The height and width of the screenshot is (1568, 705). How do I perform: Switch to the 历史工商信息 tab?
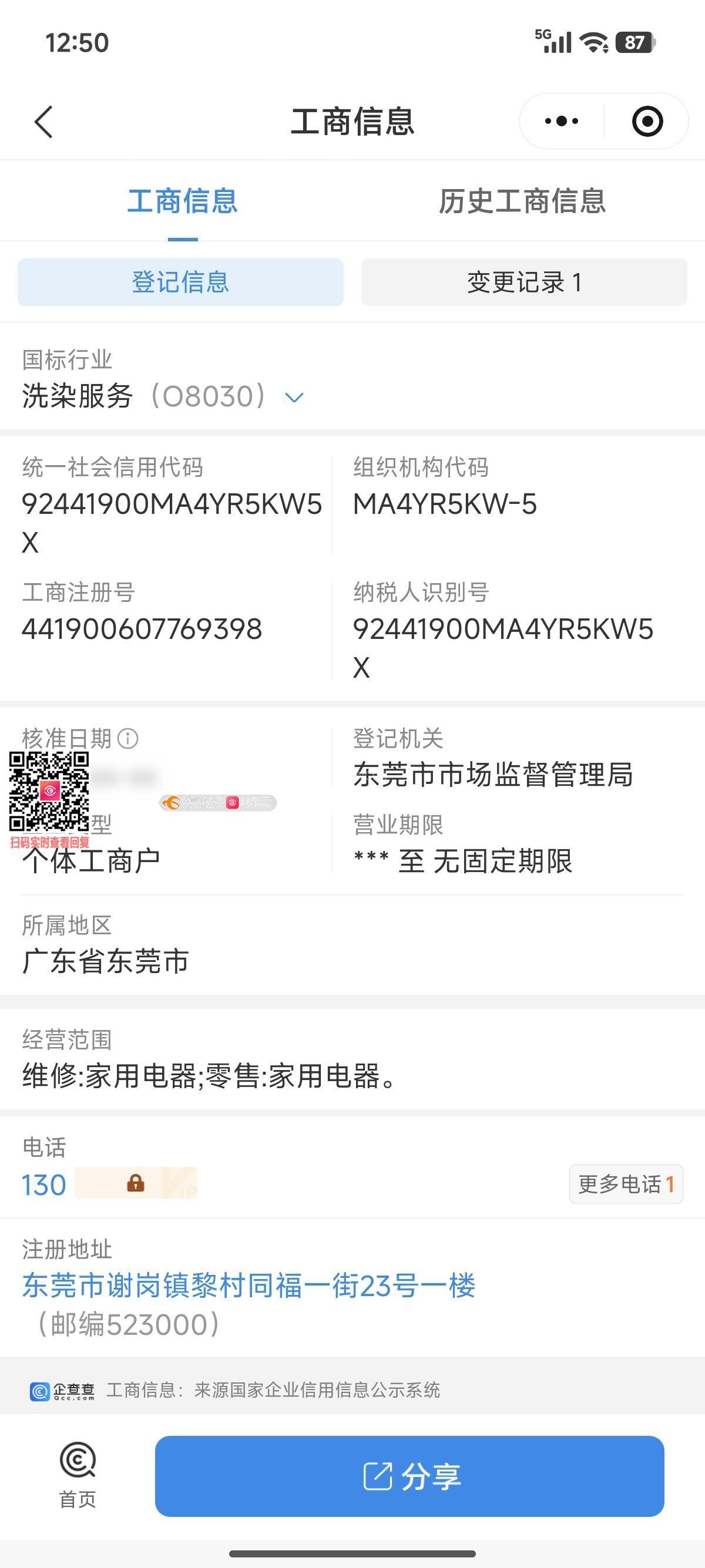coord(522,201)
